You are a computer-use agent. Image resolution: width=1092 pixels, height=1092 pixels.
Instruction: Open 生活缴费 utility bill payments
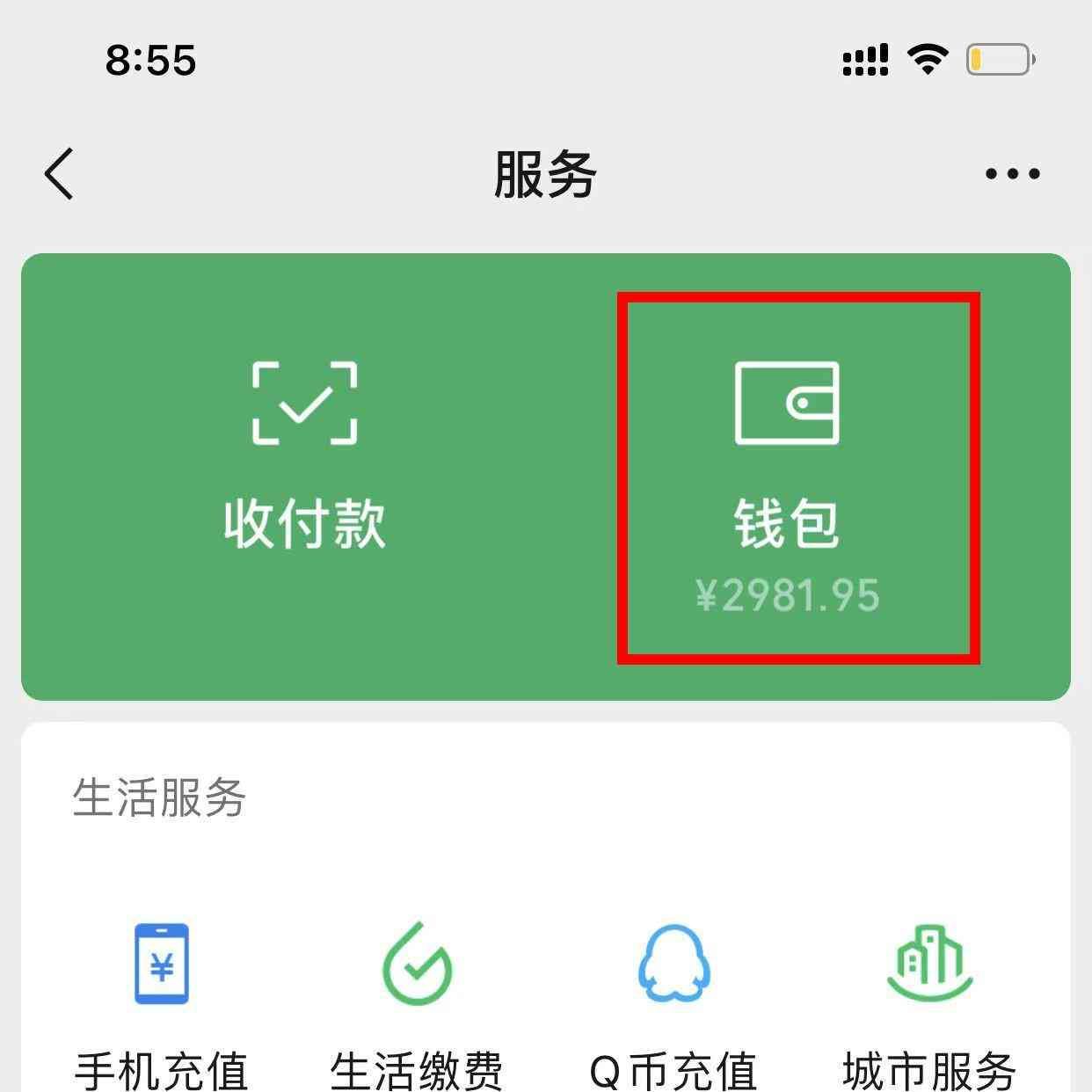pyautogui.click(x=417, y=1002)
